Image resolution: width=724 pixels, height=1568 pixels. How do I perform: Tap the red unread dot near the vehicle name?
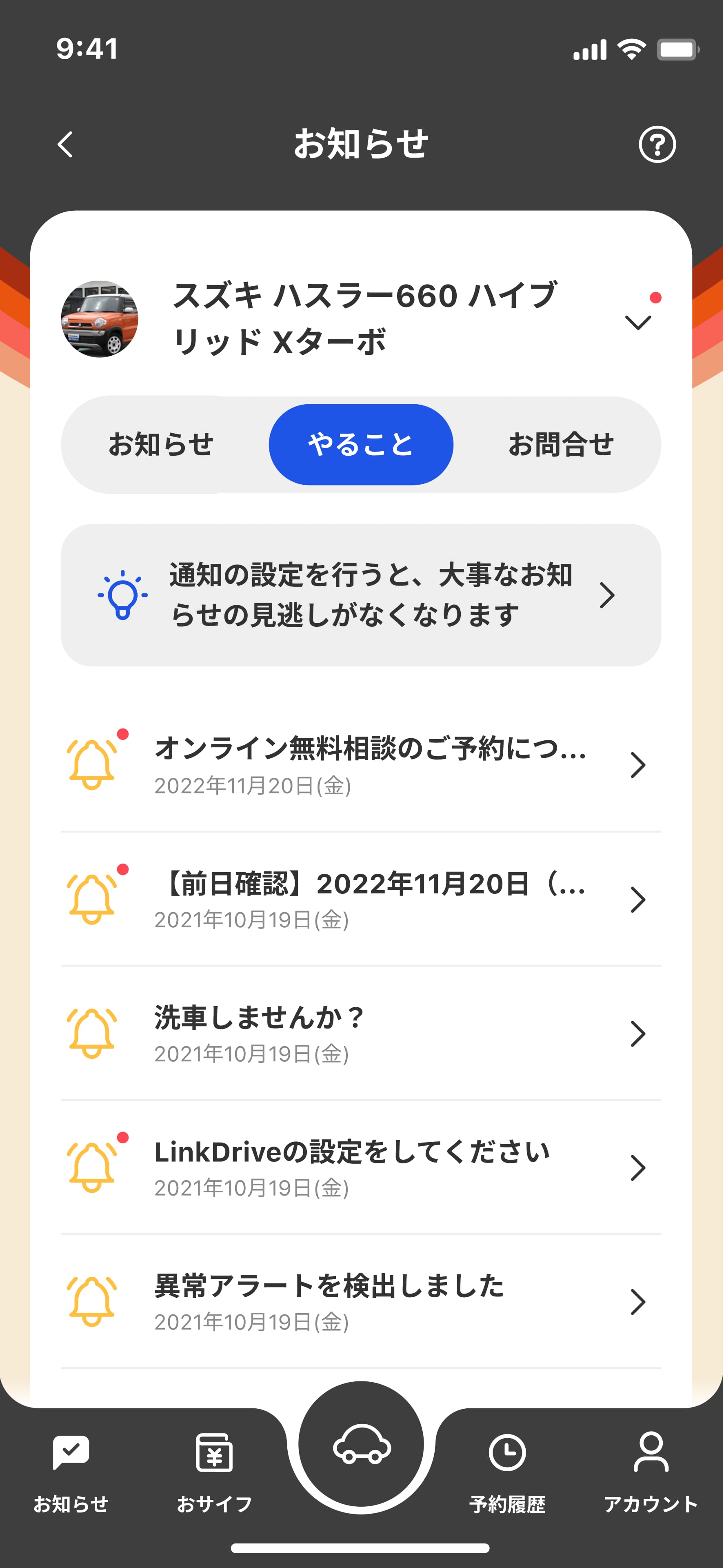tap(656, 298)
